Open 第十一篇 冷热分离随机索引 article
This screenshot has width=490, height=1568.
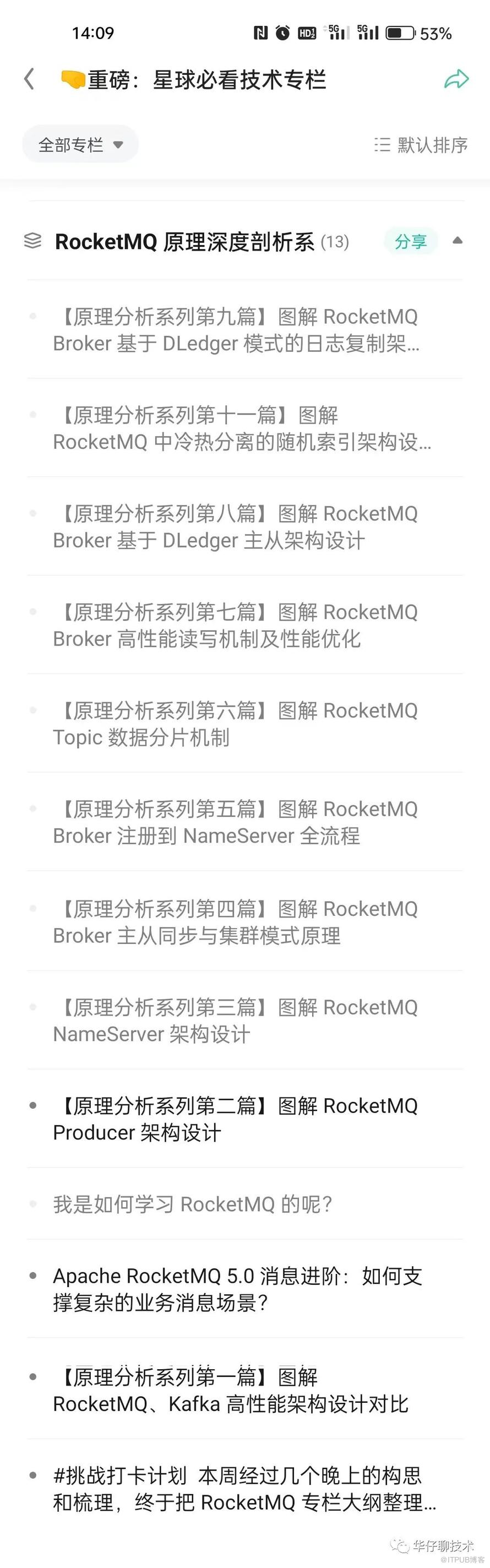point(242,428)
